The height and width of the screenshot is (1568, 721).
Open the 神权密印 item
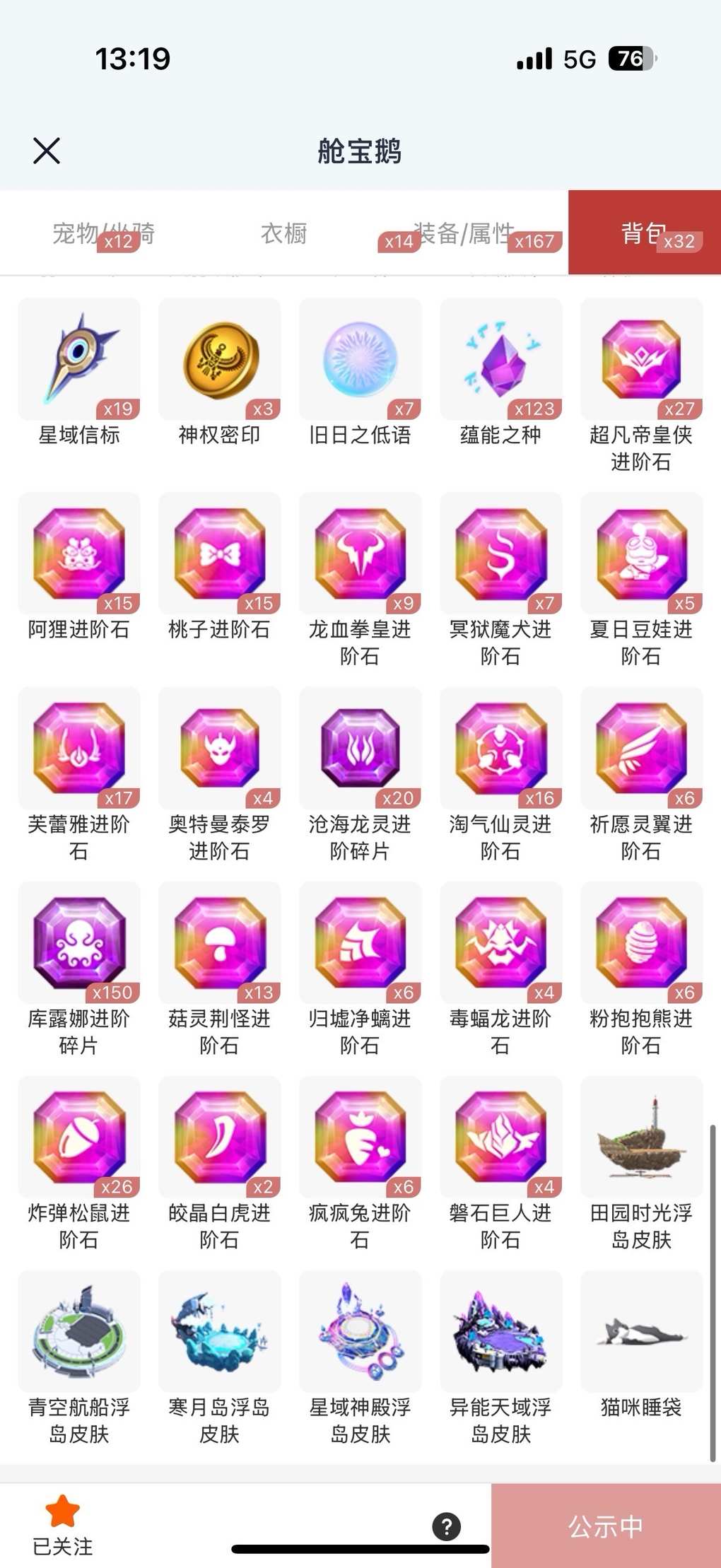pos(220,359)
